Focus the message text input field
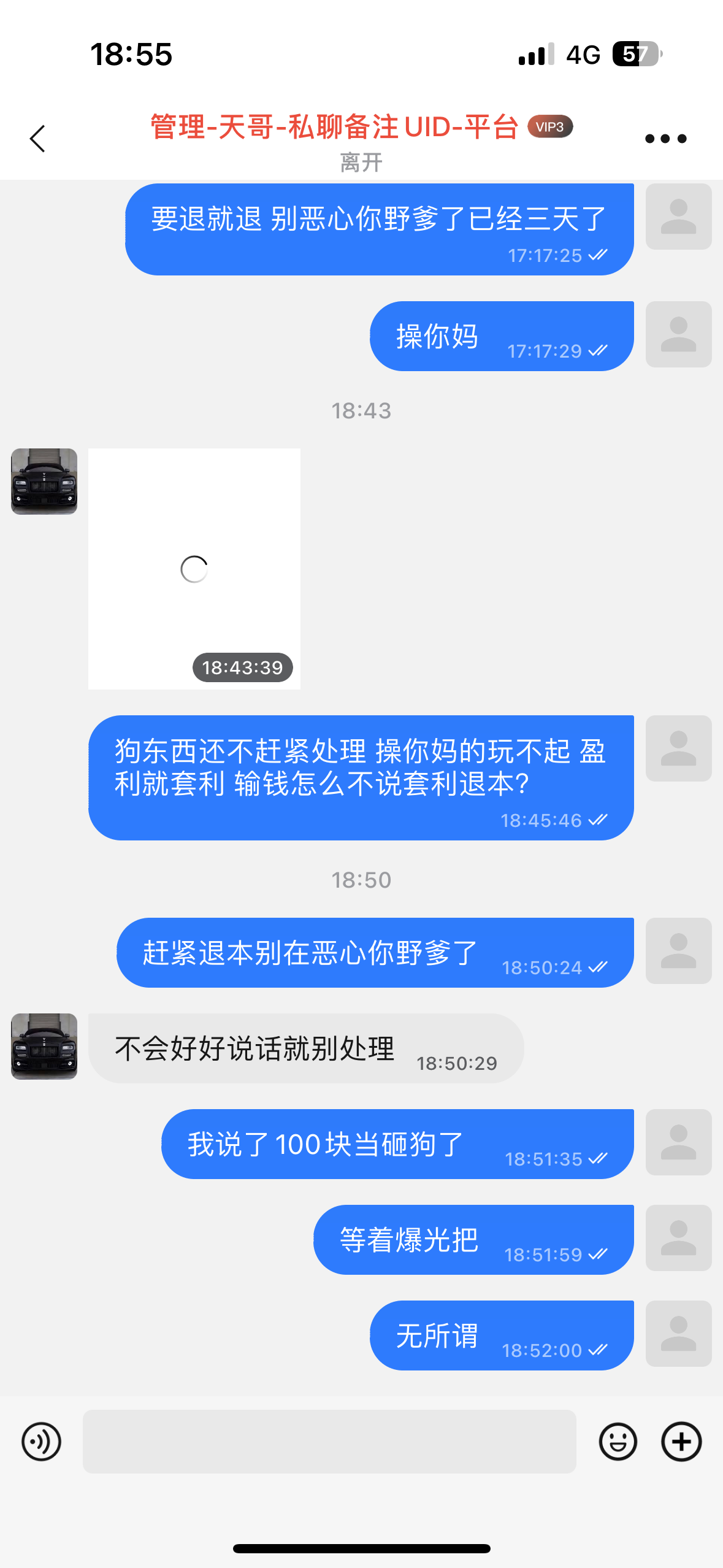723x1568 pixels. point(329,1441)
